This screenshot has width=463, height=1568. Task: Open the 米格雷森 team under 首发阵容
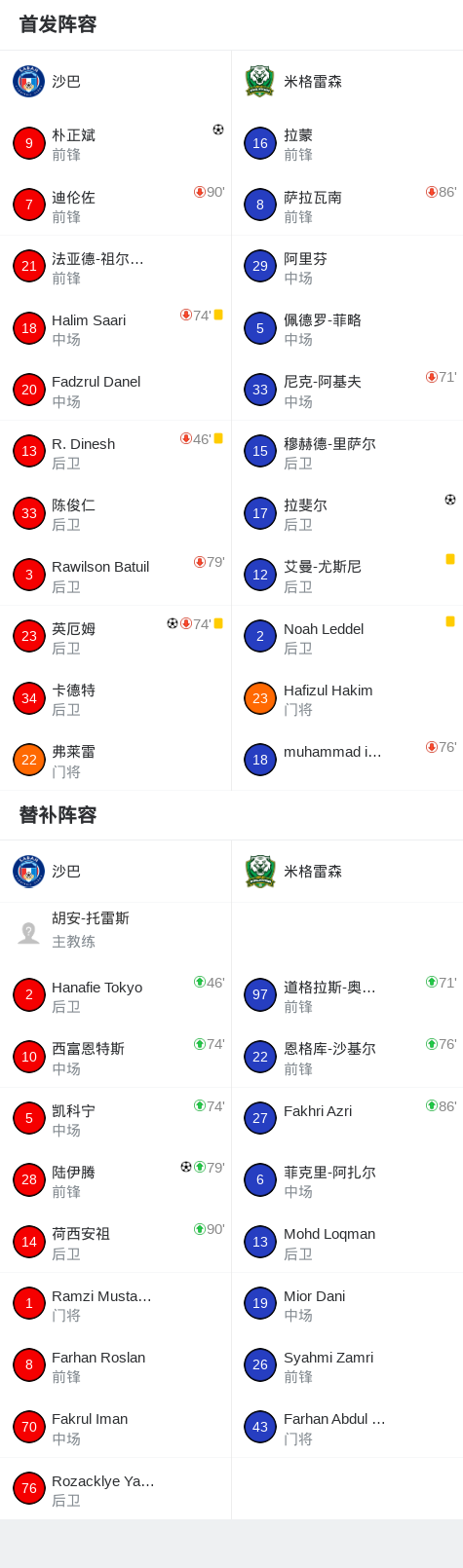[x=347, y=81]
